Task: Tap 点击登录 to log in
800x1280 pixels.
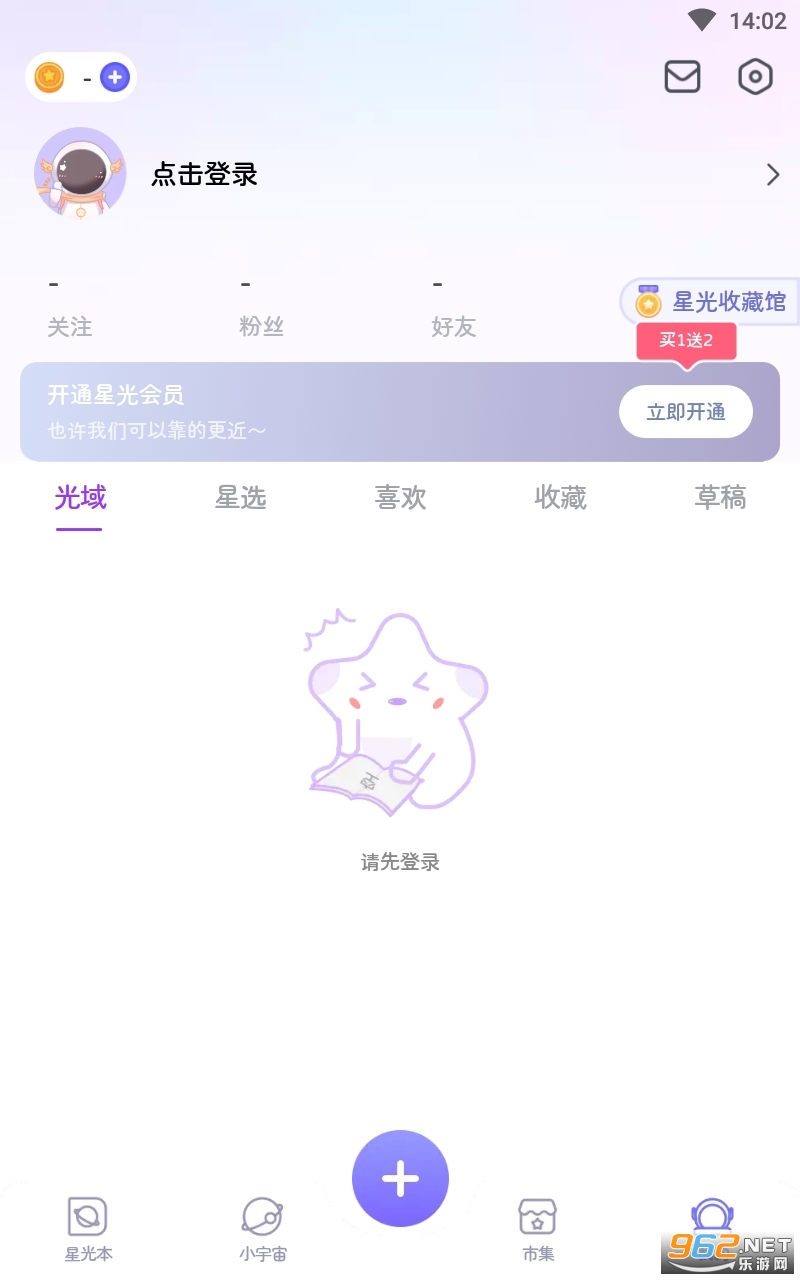Action: 205,175
